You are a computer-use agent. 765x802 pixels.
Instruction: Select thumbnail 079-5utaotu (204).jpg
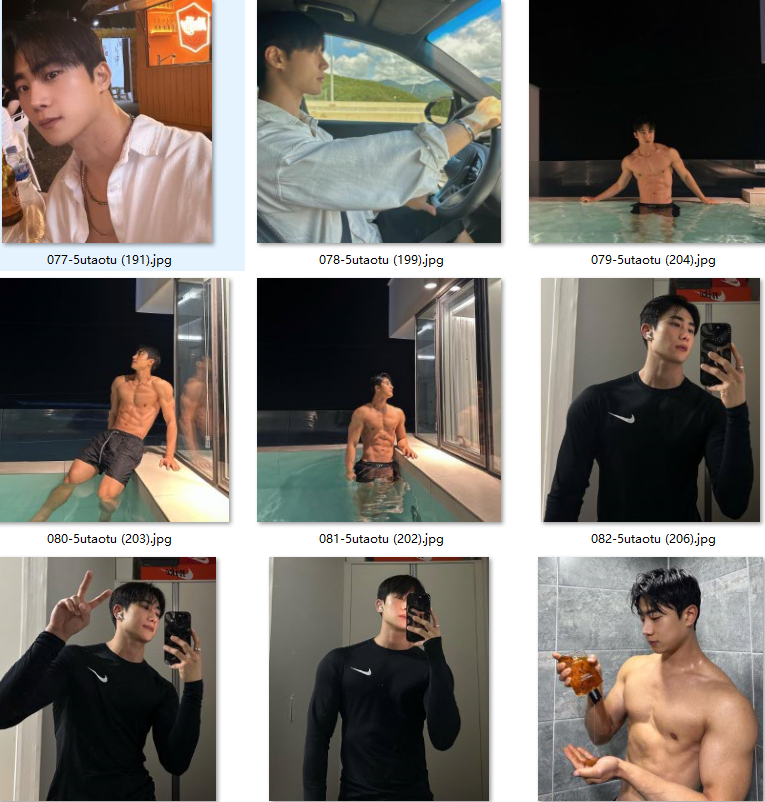coord(651,123)
